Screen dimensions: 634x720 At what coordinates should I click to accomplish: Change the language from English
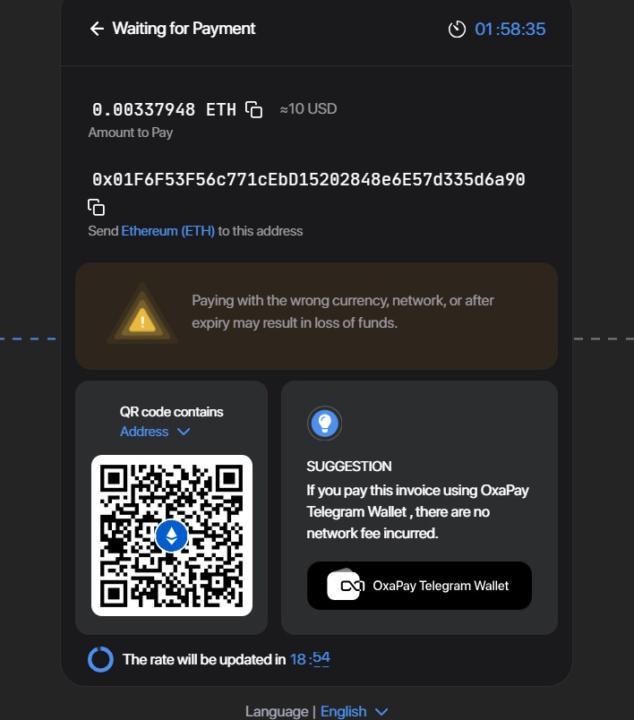[x=354, y=711]
